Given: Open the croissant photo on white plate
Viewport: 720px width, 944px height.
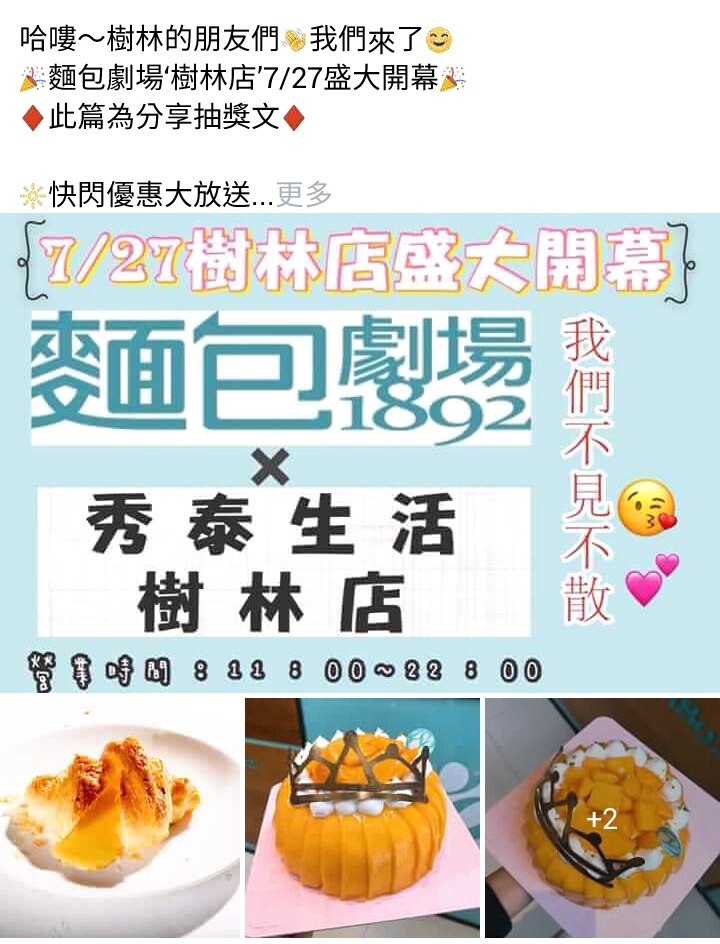Looking at the screenshot, I should pos(120,818).
